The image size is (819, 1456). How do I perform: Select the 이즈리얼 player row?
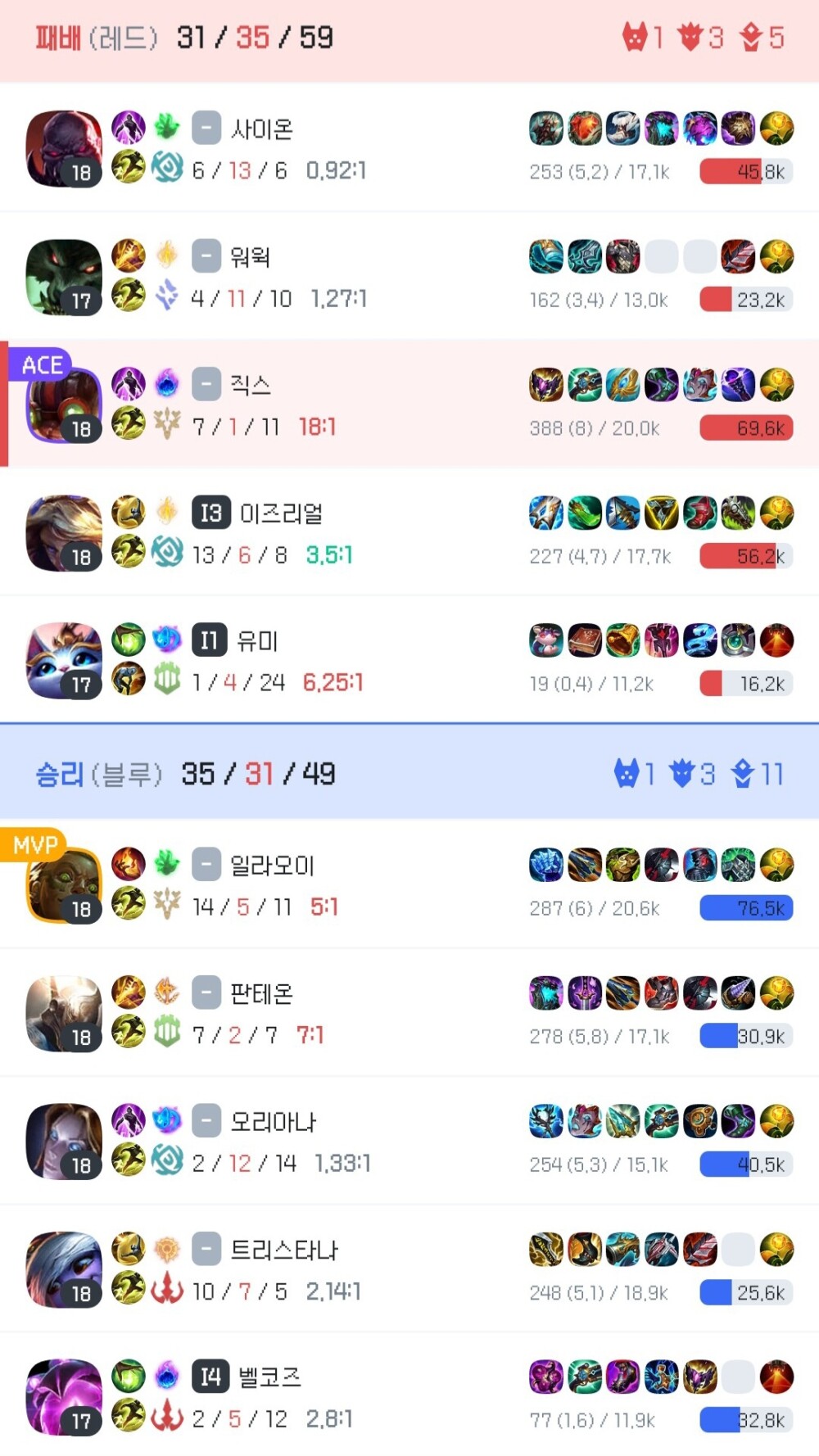(x=409, y=532)
